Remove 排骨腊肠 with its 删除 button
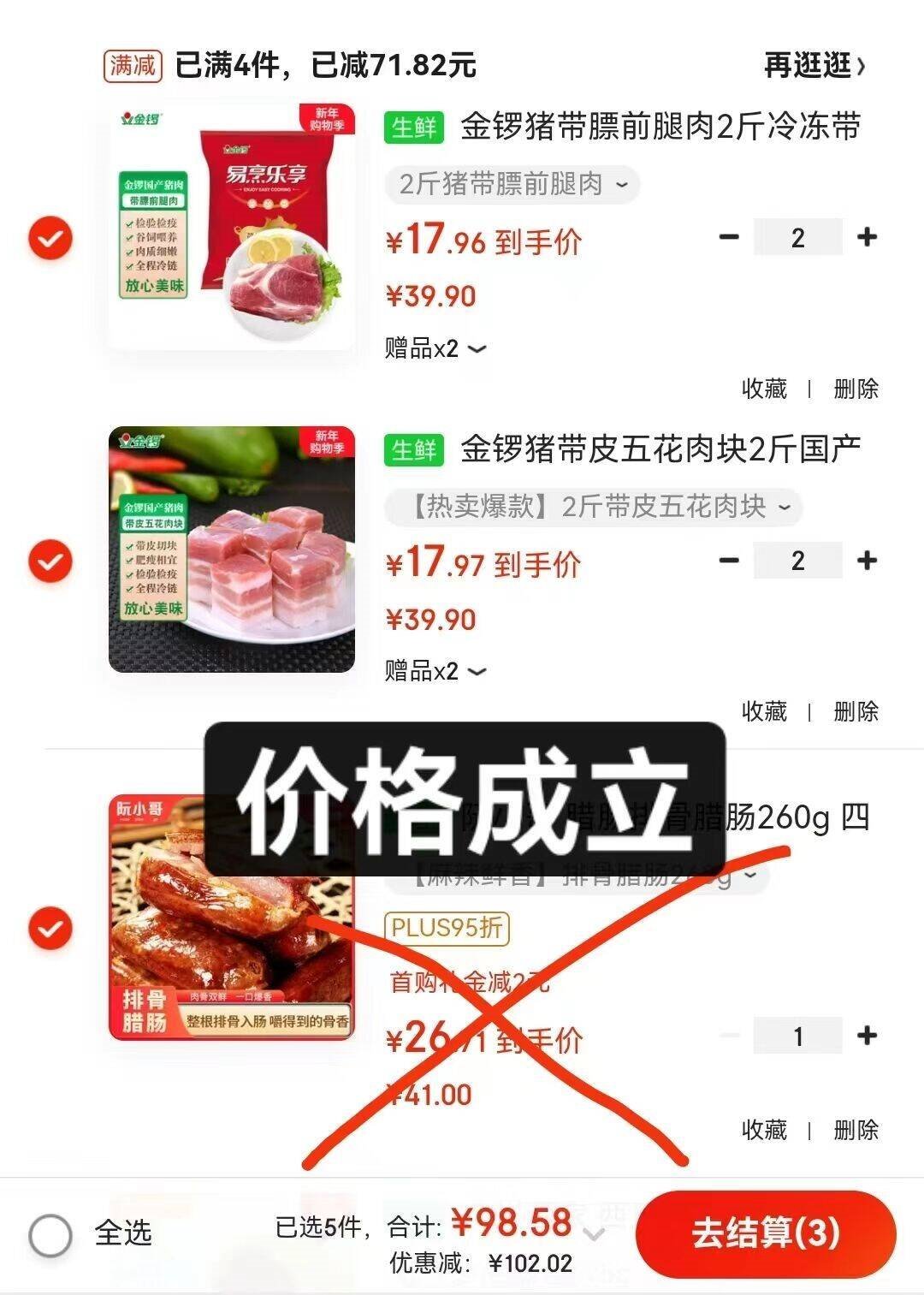 click(x=856, y=1130)
